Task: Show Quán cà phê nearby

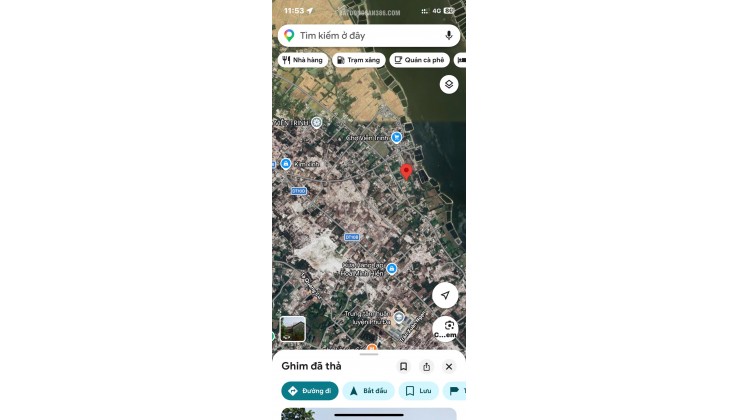Action: [x=418, y=60]
